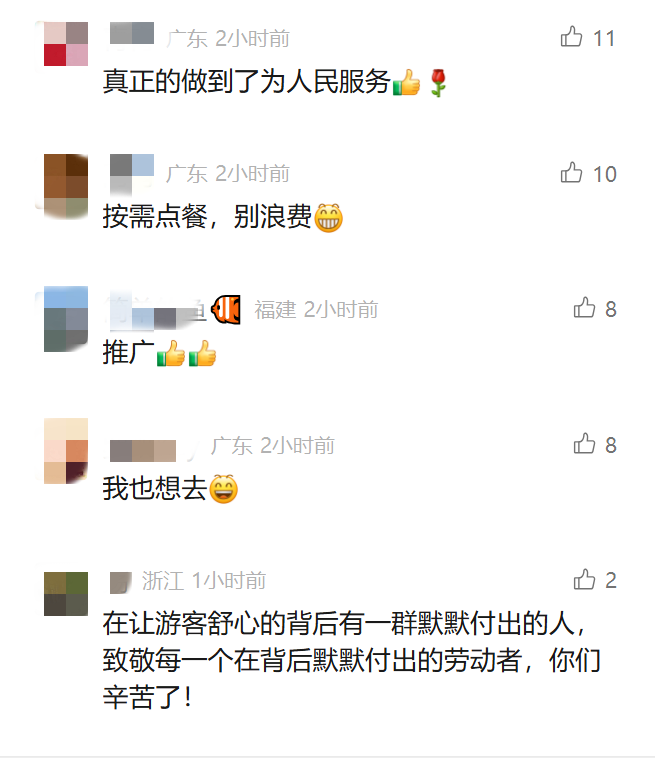
Task: Like the comment 我也想去
Action: [585, 444]
